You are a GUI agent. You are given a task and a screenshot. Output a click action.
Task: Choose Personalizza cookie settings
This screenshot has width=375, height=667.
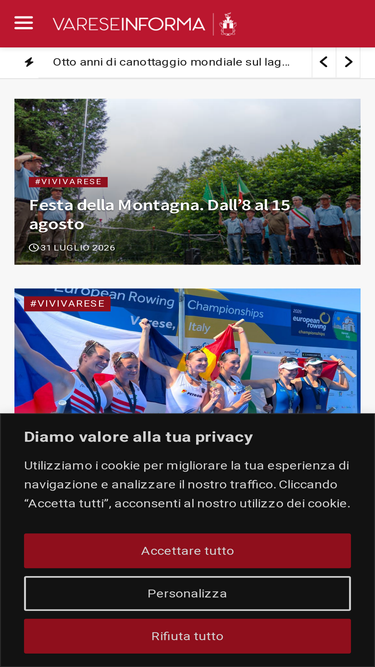[188, 593]
